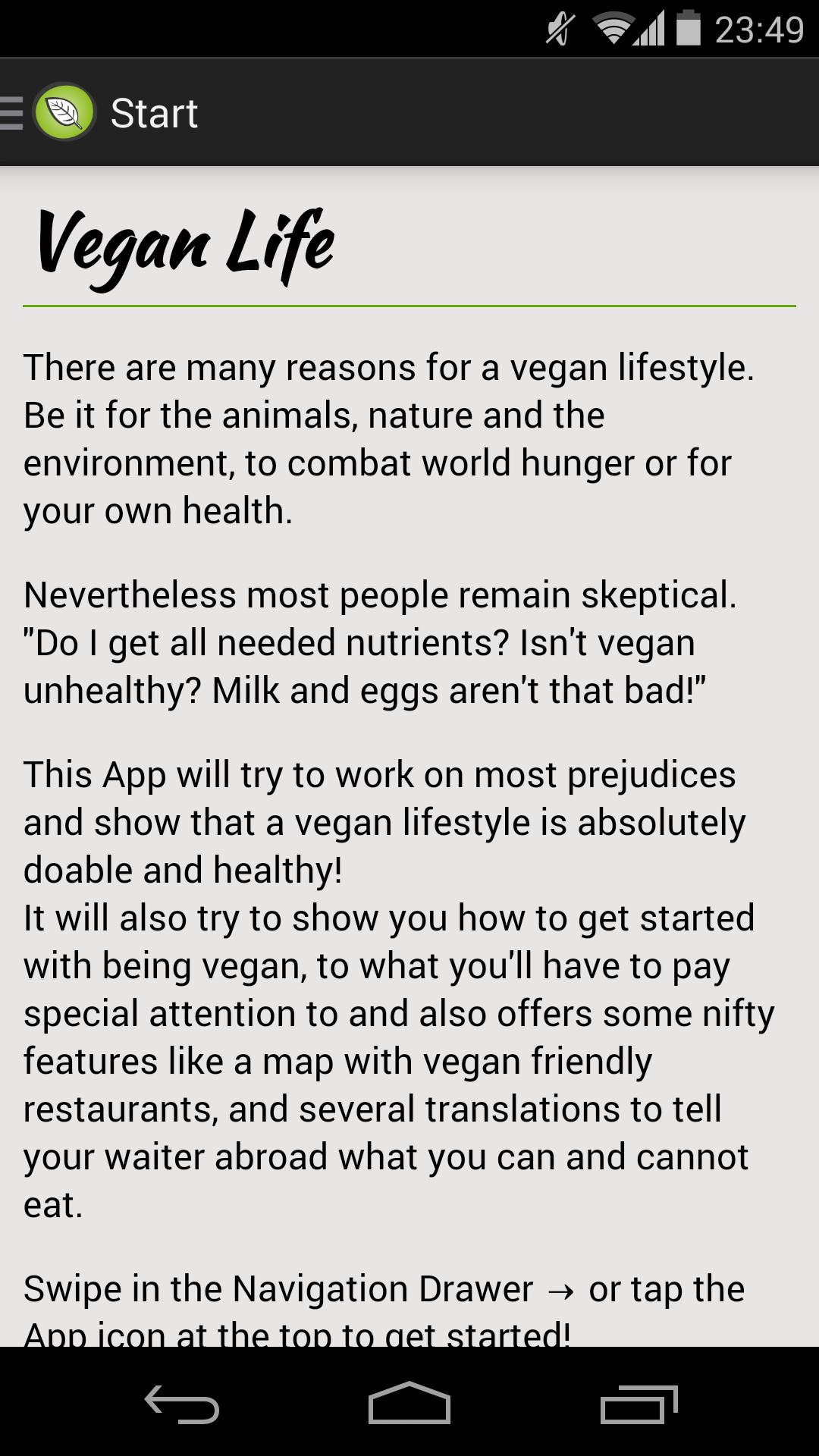The height and width of the screenshot is (1456, 819).
Task: Go to the home screen
Action: [409, 1404]
